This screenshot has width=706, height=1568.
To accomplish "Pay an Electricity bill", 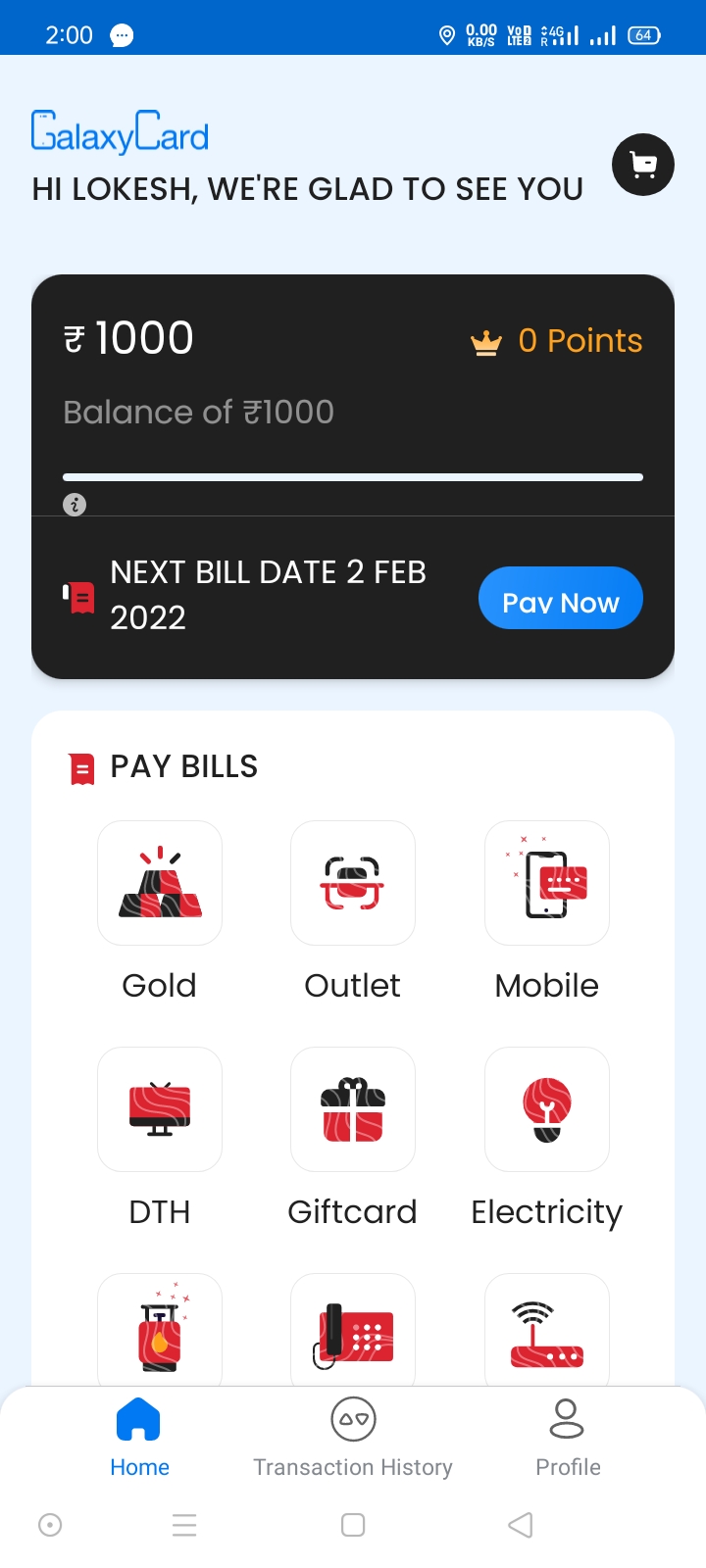I will [x=547, y=1109].
